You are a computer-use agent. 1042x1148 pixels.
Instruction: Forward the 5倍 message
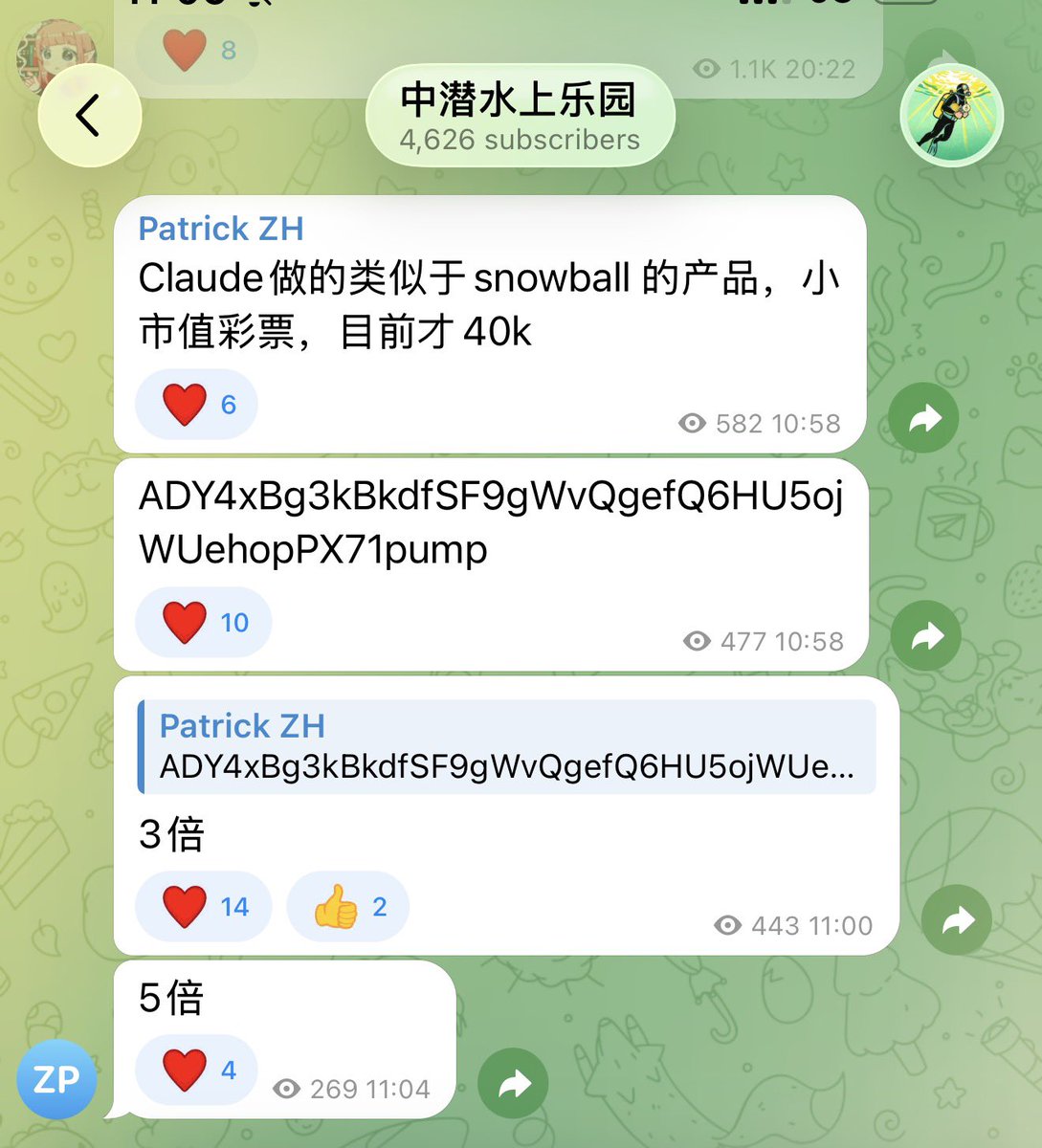[x=514, y=1083]
